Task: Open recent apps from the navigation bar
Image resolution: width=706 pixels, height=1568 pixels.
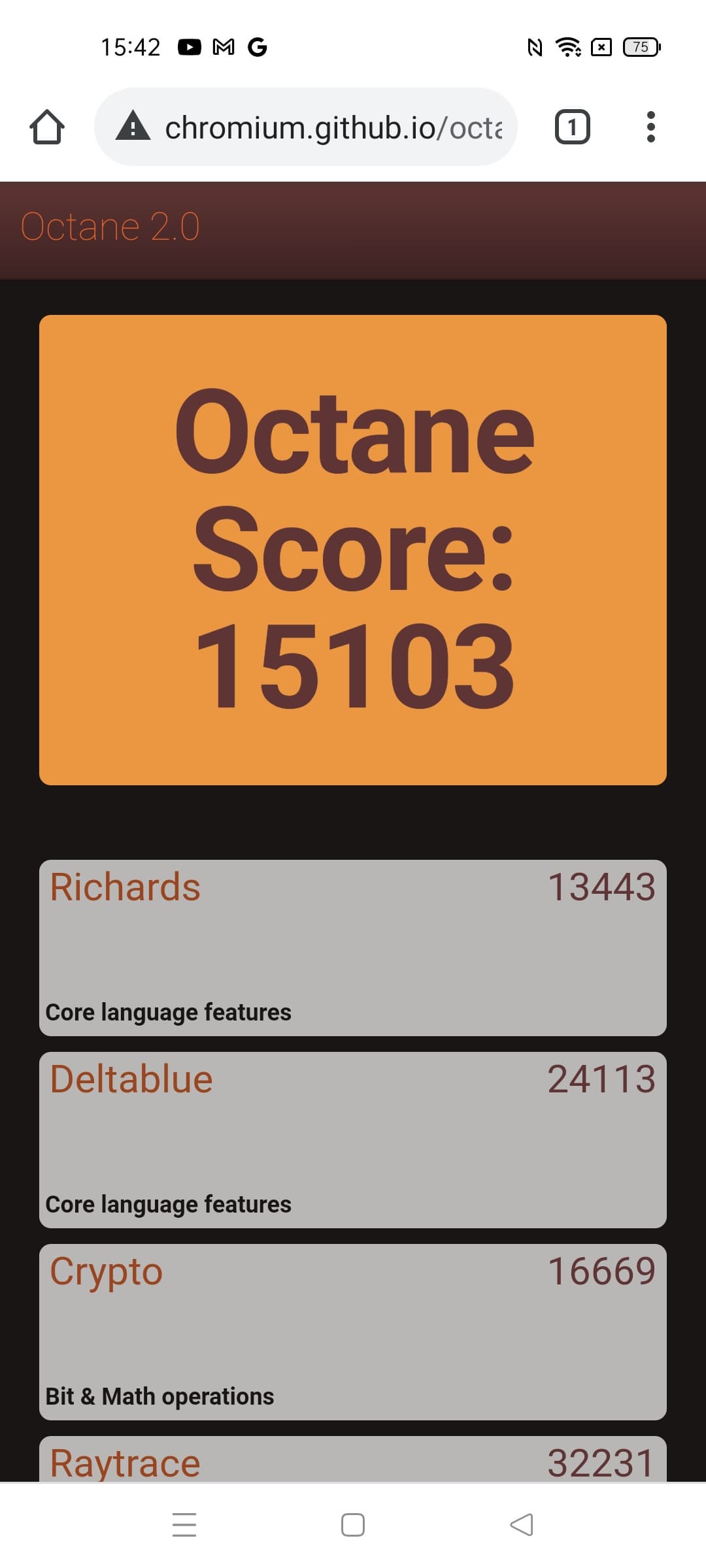Action: (184, 1525)
